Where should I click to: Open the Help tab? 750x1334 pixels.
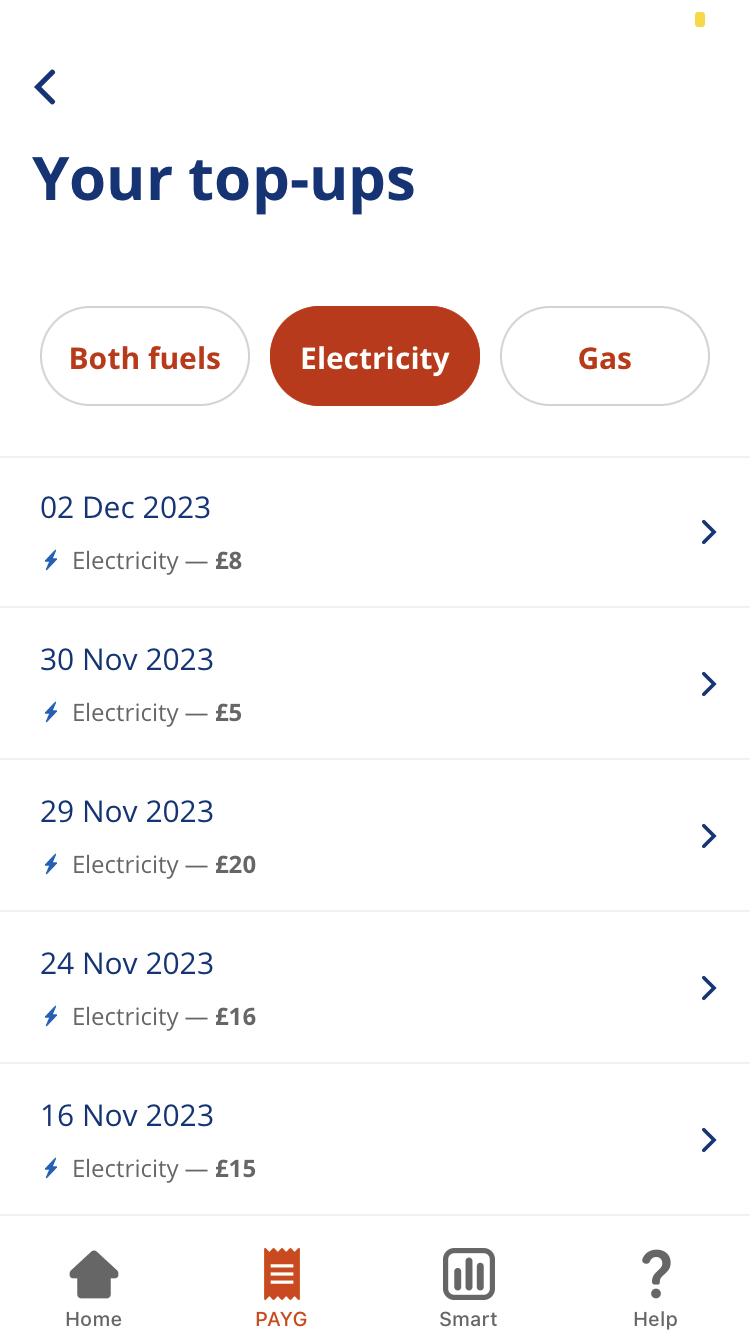pyautogui.click(x=655, y=1289)
